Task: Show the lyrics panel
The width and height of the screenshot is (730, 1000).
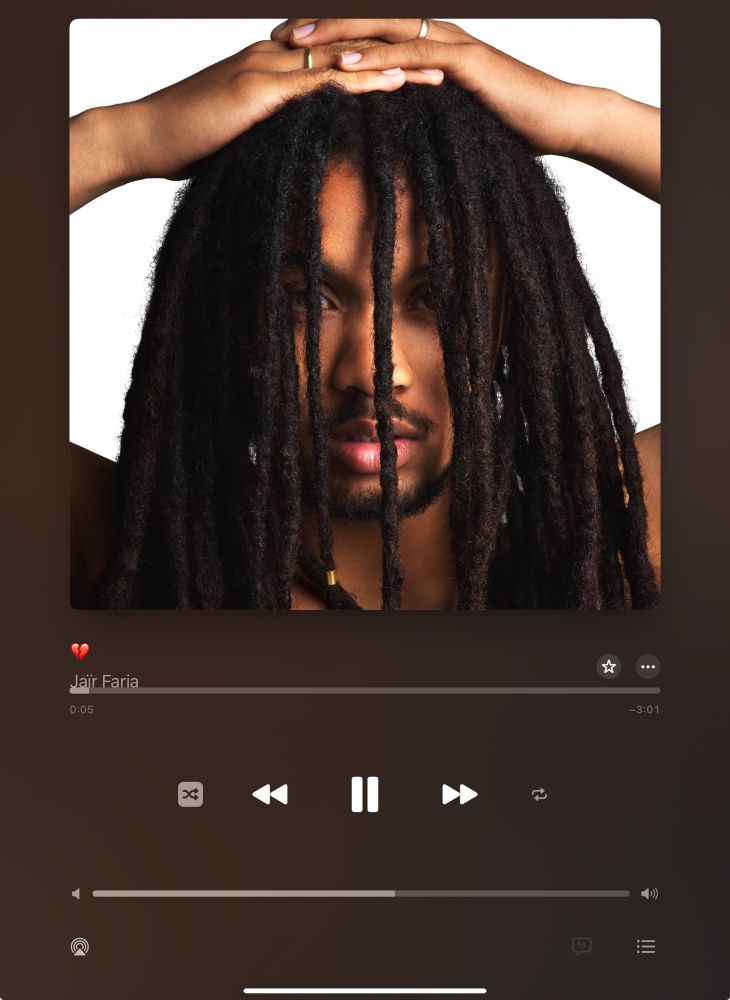Action: point(581,947)
